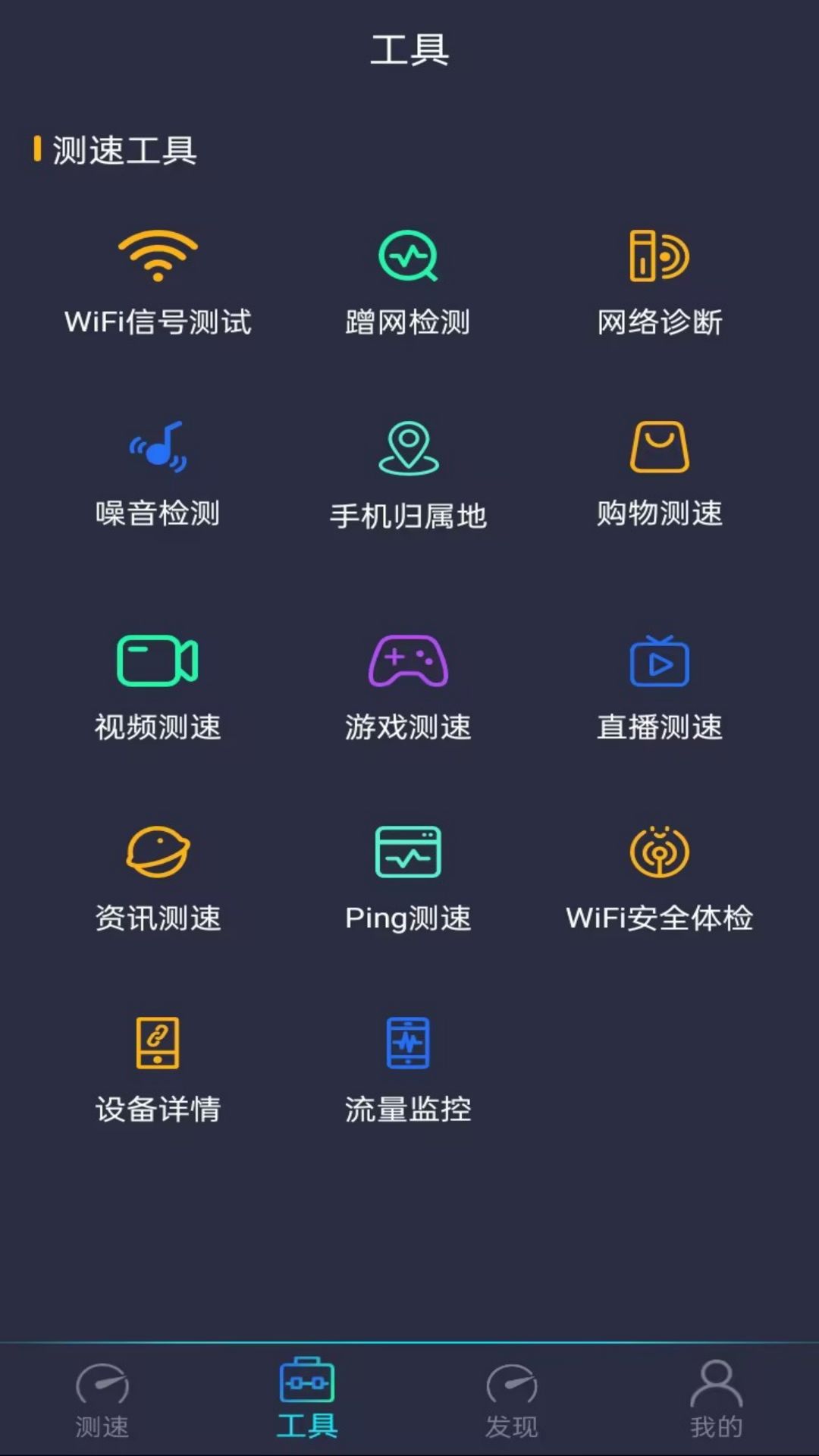The image size is (819, 1456).
Task: Launch 游戏测速 tool
Action: pos(408,687)
